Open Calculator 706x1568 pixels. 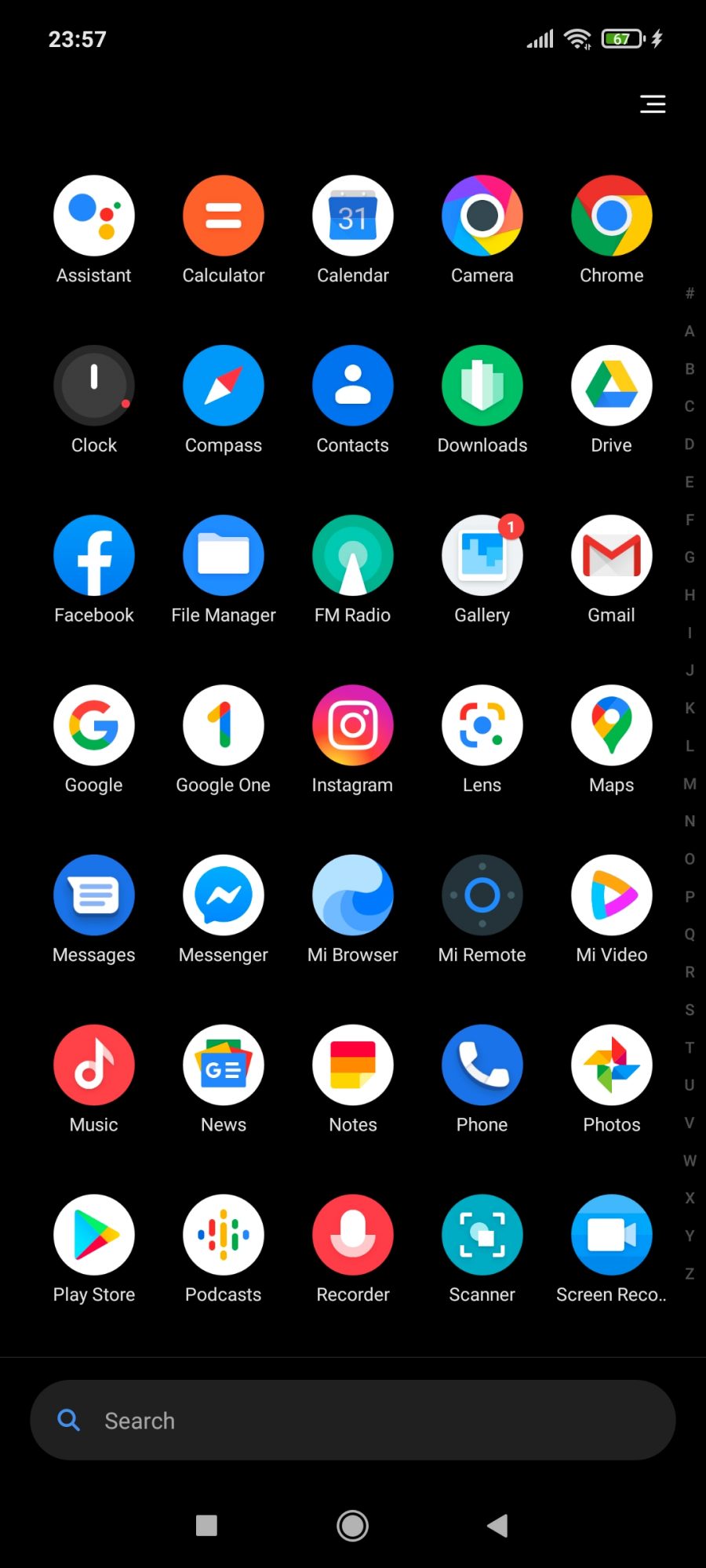(x=224, y=216)
